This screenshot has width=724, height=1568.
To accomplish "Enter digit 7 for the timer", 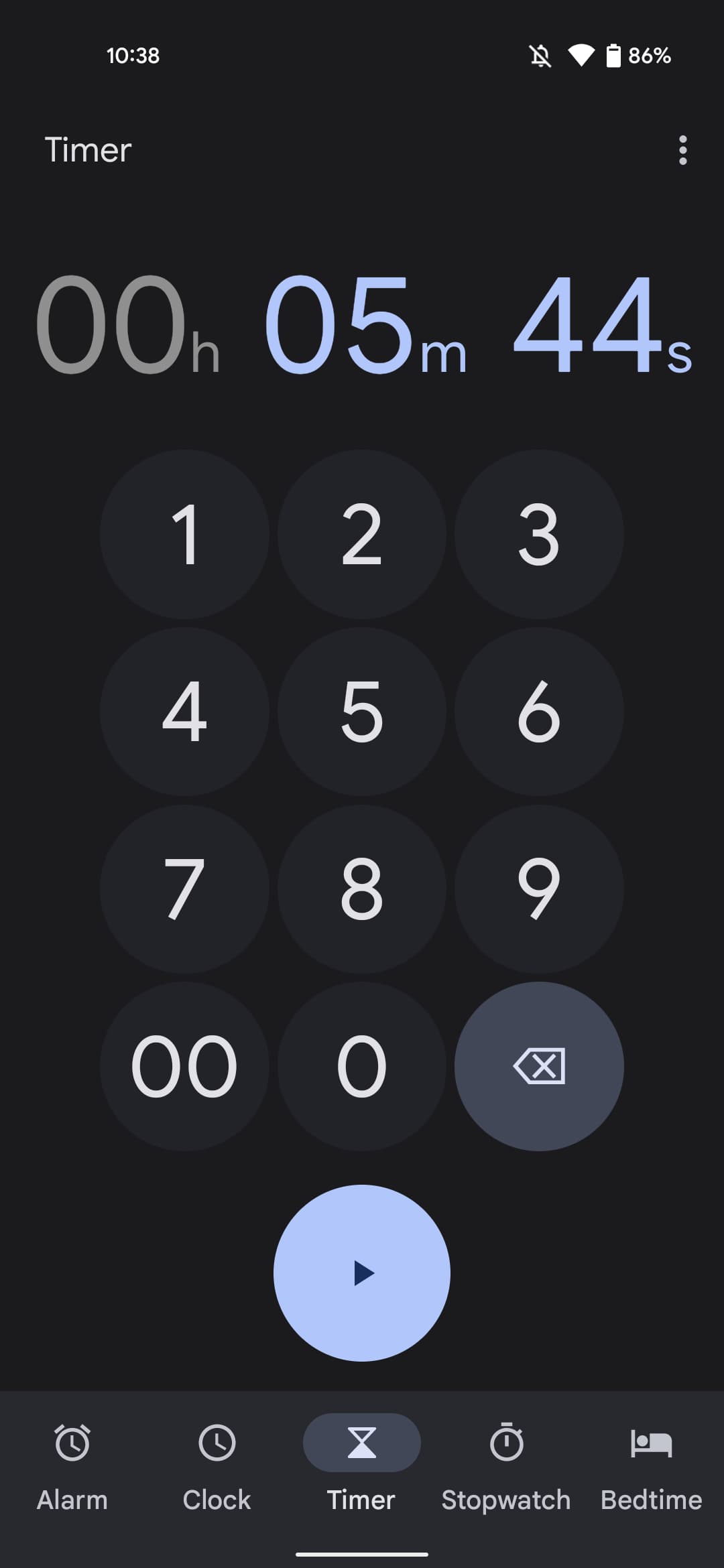I will pyautogui.click(x=184, y=889).
